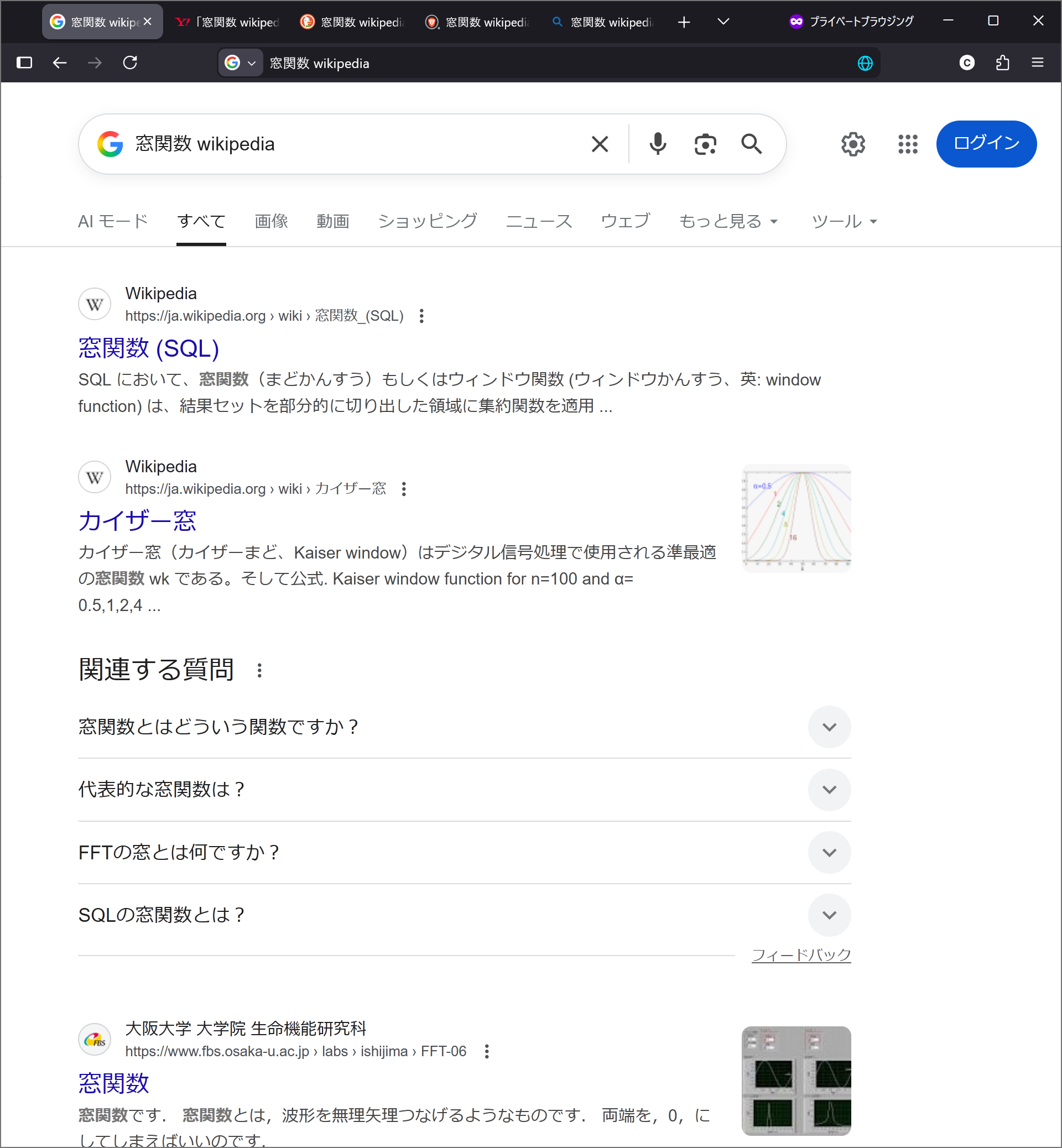
Task: Open the フィードバック link
Action: click(800, 955)
